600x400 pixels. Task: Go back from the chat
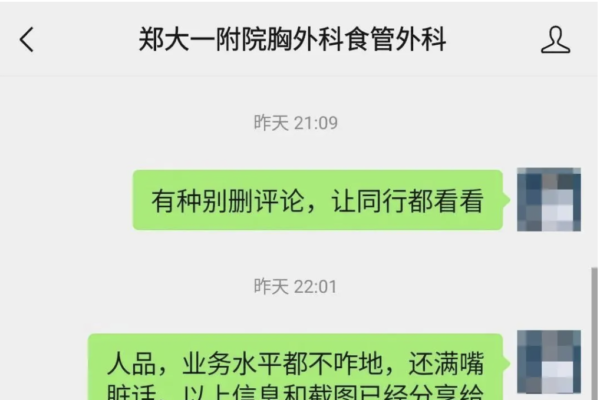(x=27, y=40)
